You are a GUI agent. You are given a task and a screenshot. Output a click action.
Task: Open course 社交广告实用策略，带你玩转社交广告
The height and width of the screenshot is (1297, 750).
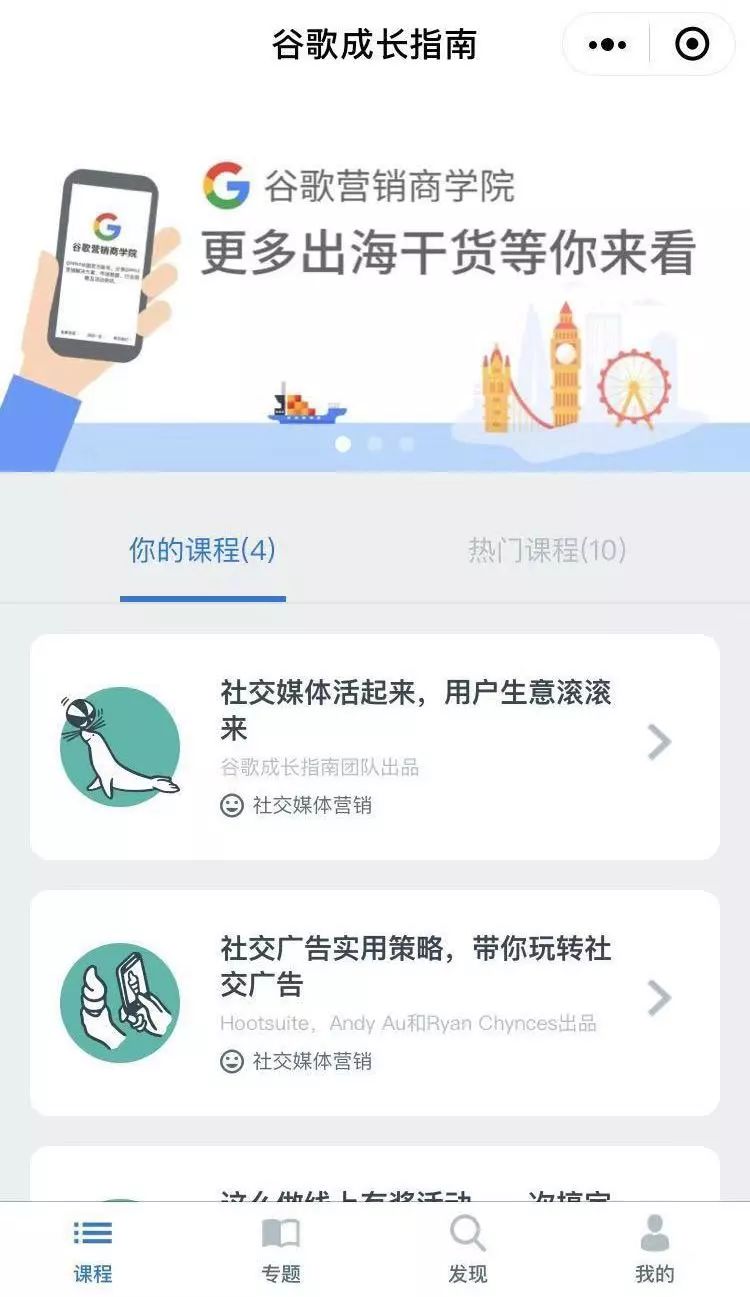pos(375,1002)
